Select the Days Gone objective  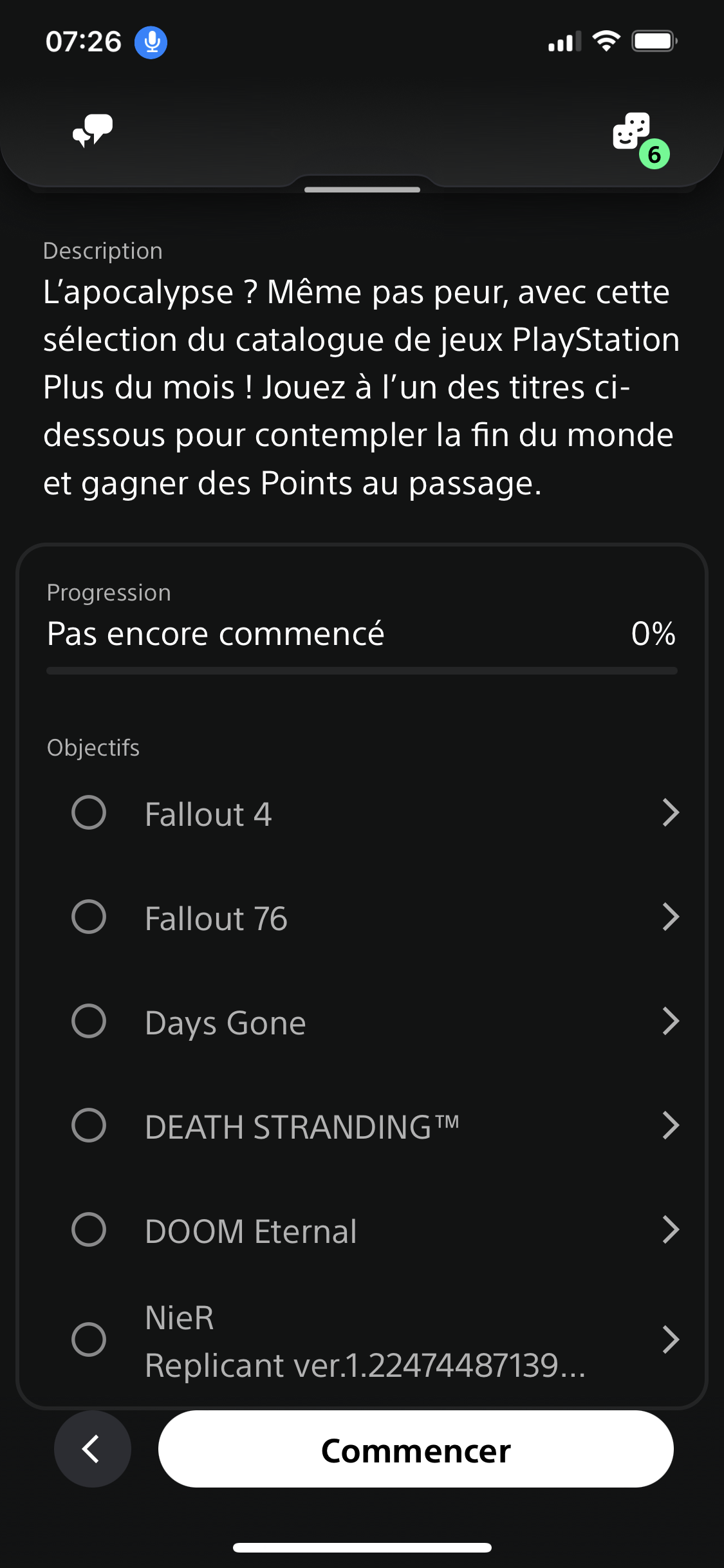click(x=375, y=1022)
